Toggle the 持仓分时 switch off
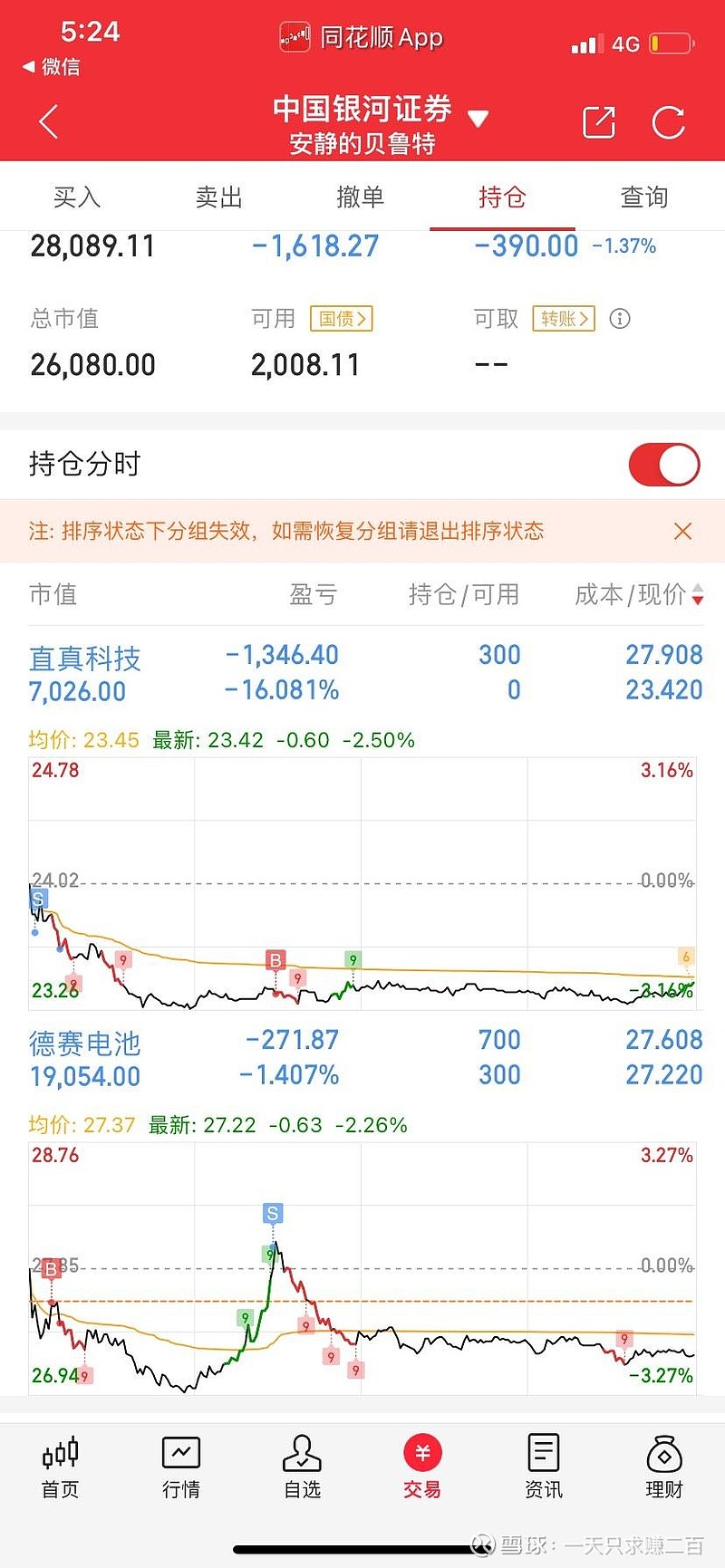Viewport: 725px width, 1568px height. (x=663, y=464)
